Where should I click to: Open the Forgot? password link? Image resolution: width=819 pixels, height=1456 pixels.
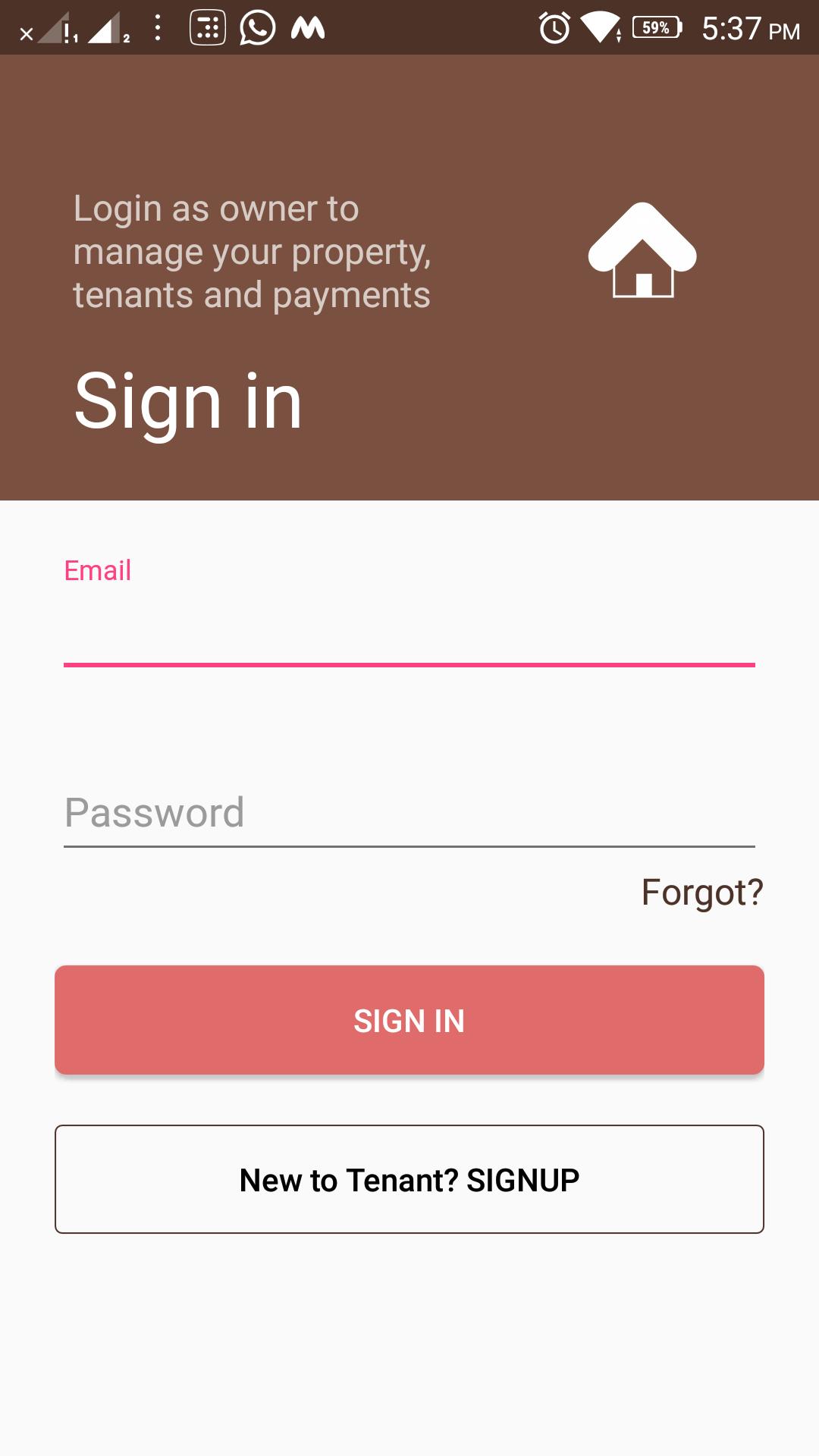point(701,893)
